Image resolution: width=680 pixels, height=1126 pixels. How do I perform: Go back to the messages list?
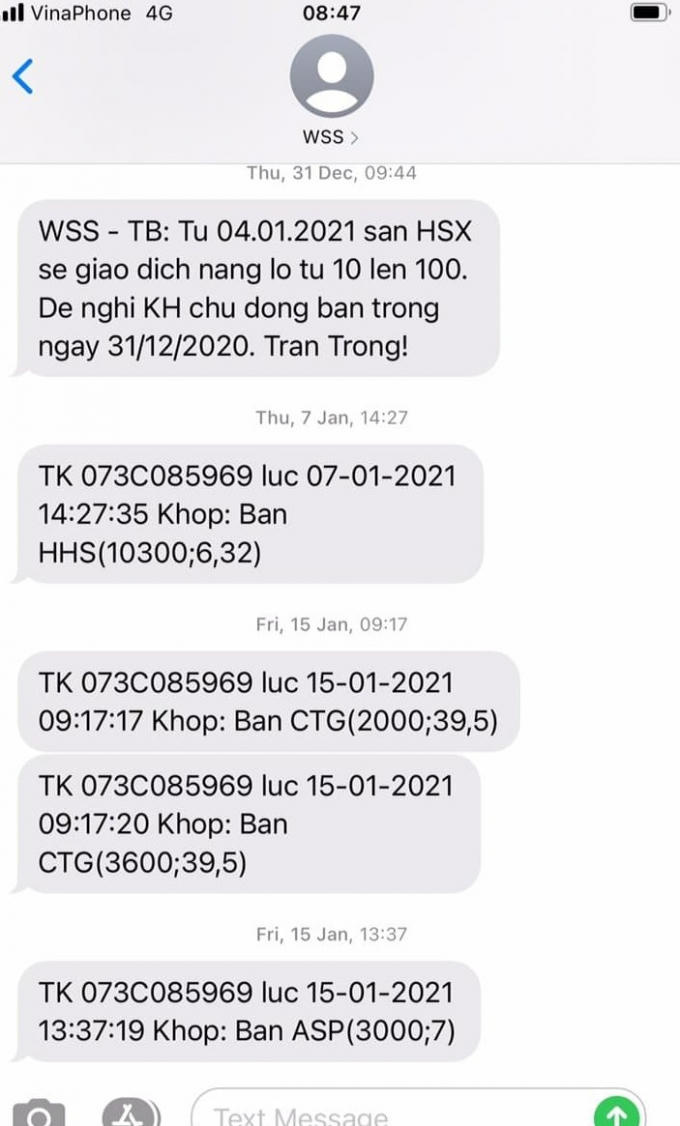[23, 77]
